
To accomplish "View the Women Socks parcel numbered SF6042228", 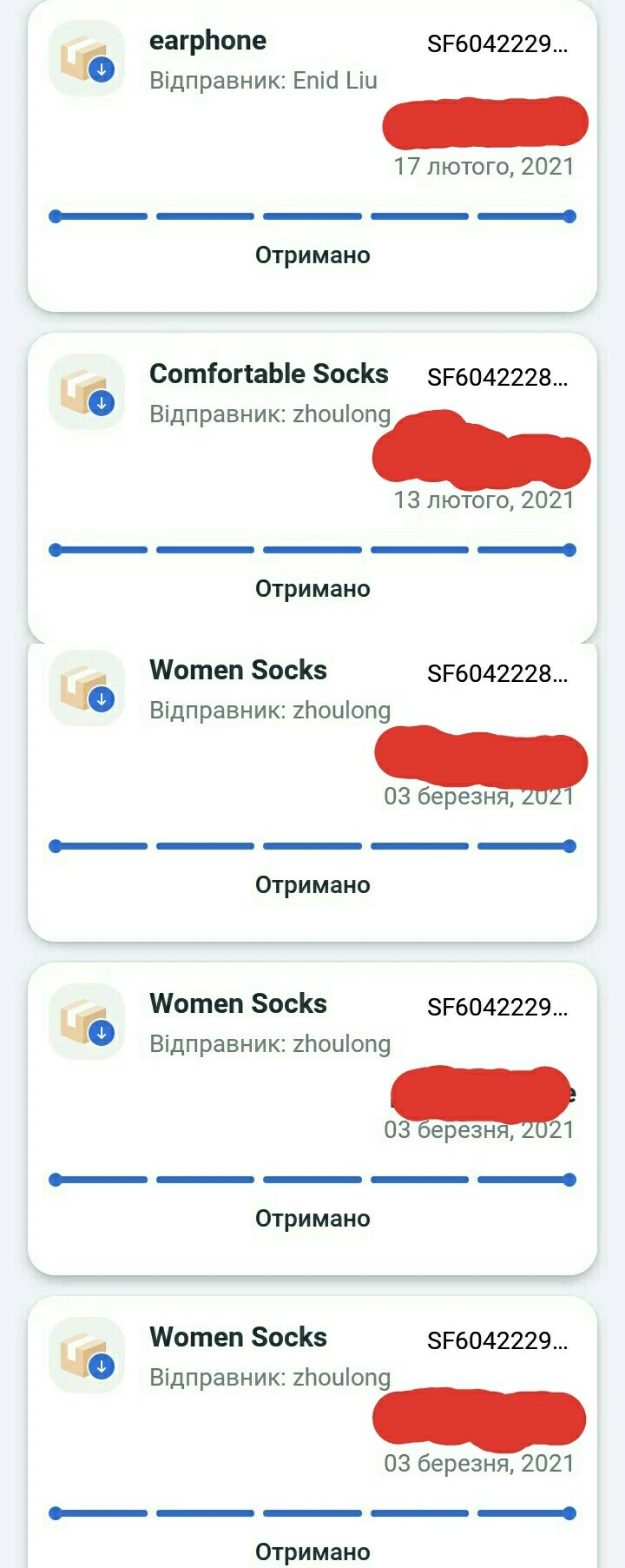I will [x=312, y=792].
